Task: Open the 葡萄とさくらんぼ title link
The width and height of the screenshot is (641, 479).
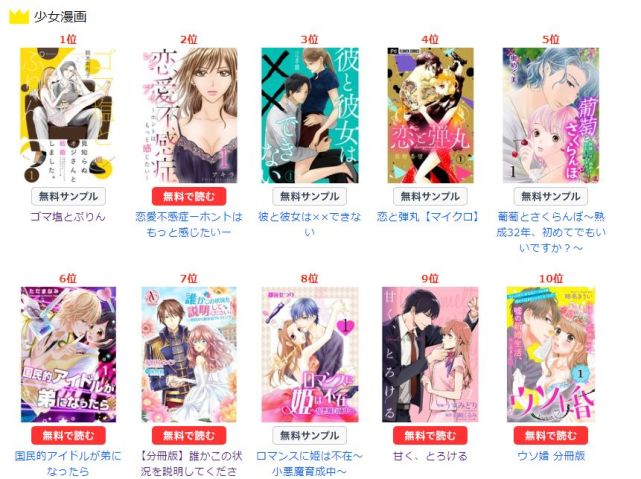Action: 551,232
